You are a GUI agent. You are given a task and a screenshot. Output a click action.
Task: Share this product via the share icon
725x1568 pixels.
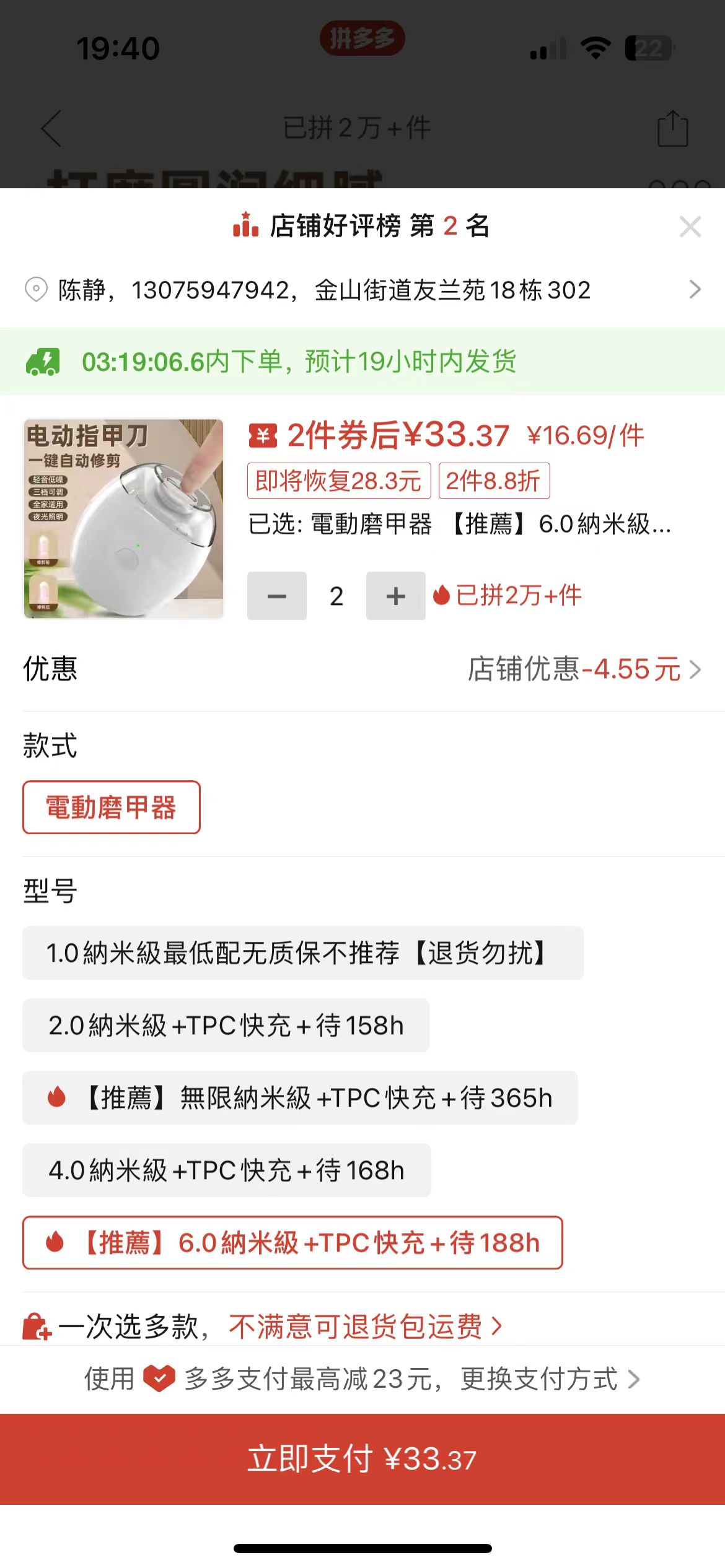coord(672,128)
